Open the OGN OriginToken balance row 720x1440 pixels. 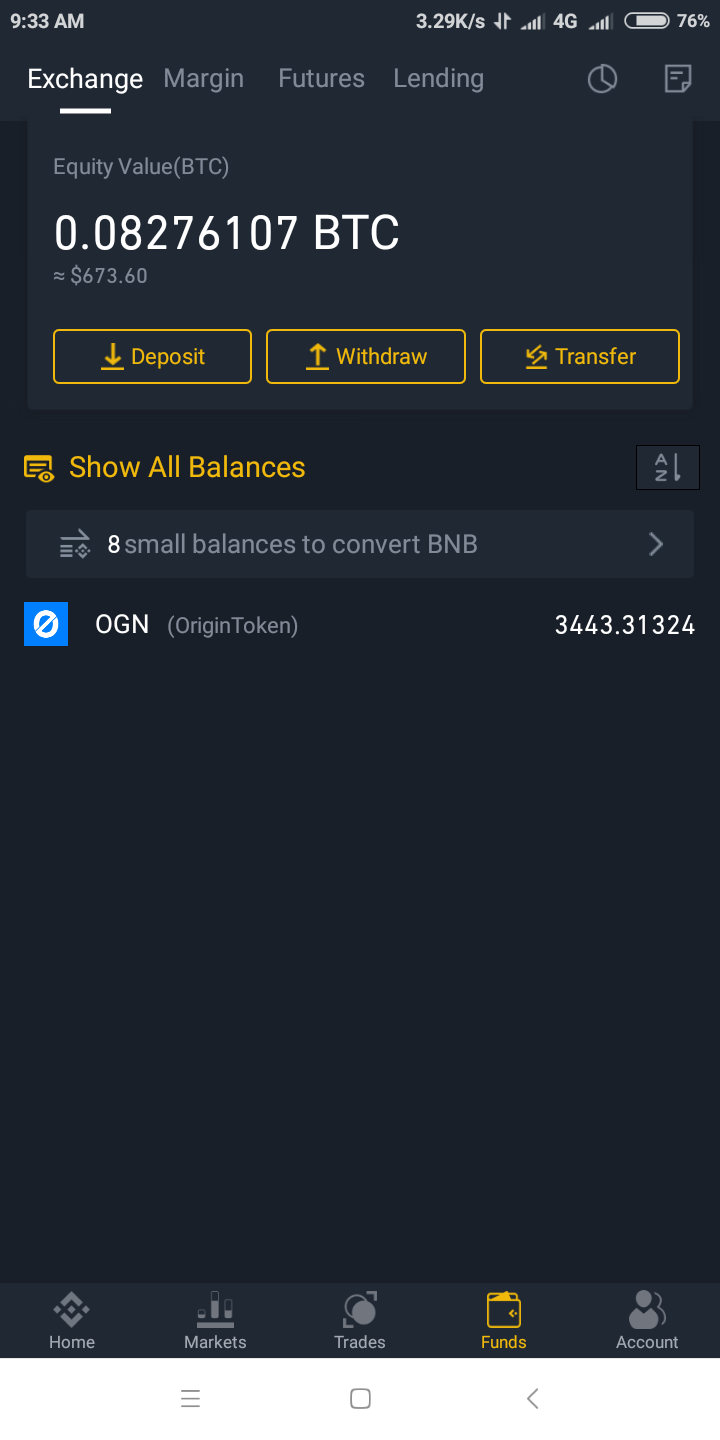360,626
